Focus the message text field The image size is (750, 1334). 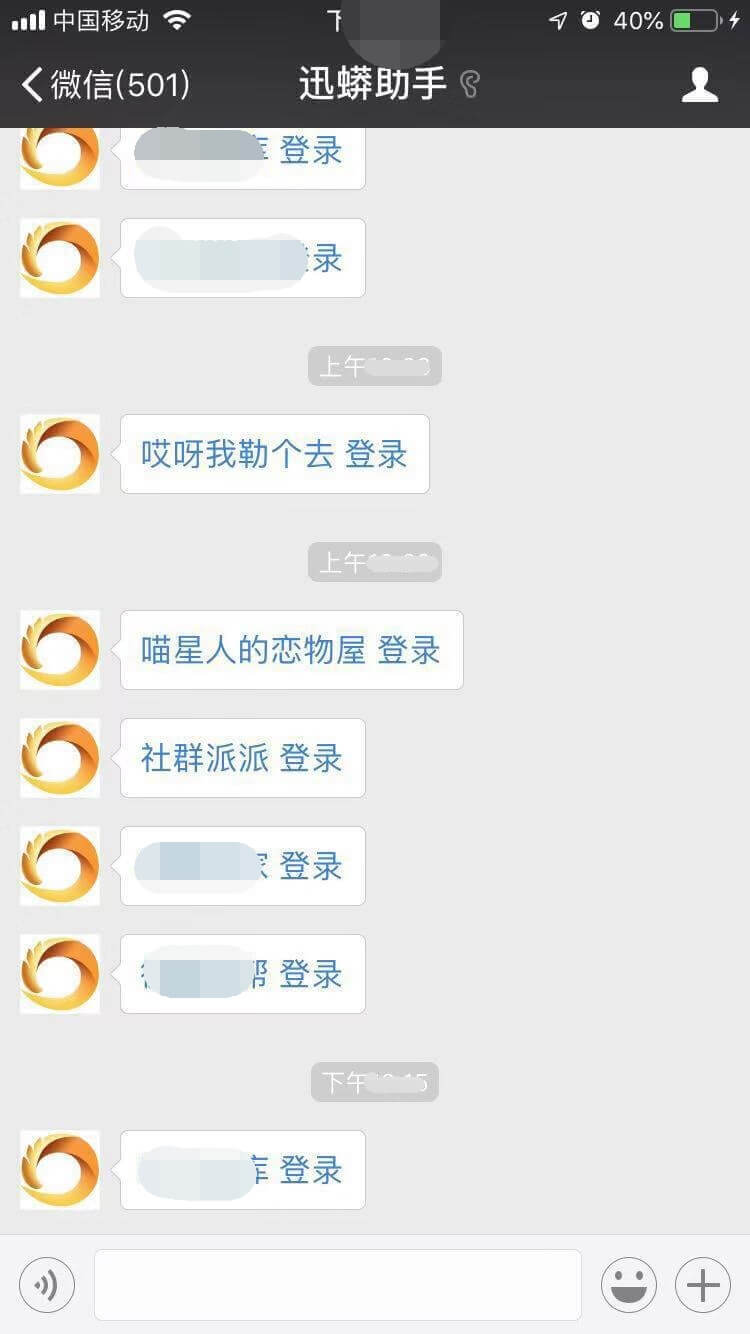click(x=337, y=1284)
